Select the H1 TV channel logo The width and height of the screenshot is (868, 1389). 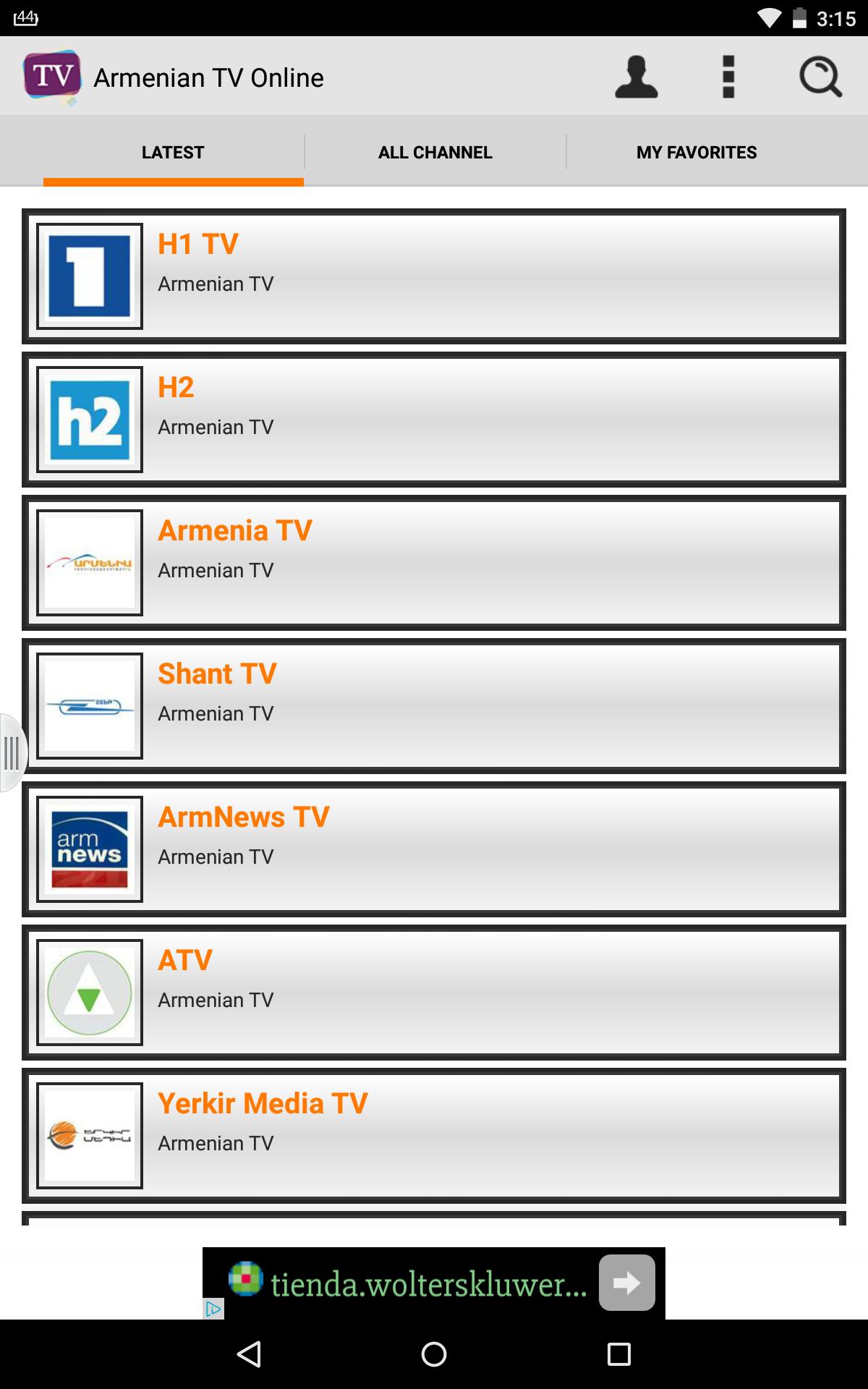90,274
